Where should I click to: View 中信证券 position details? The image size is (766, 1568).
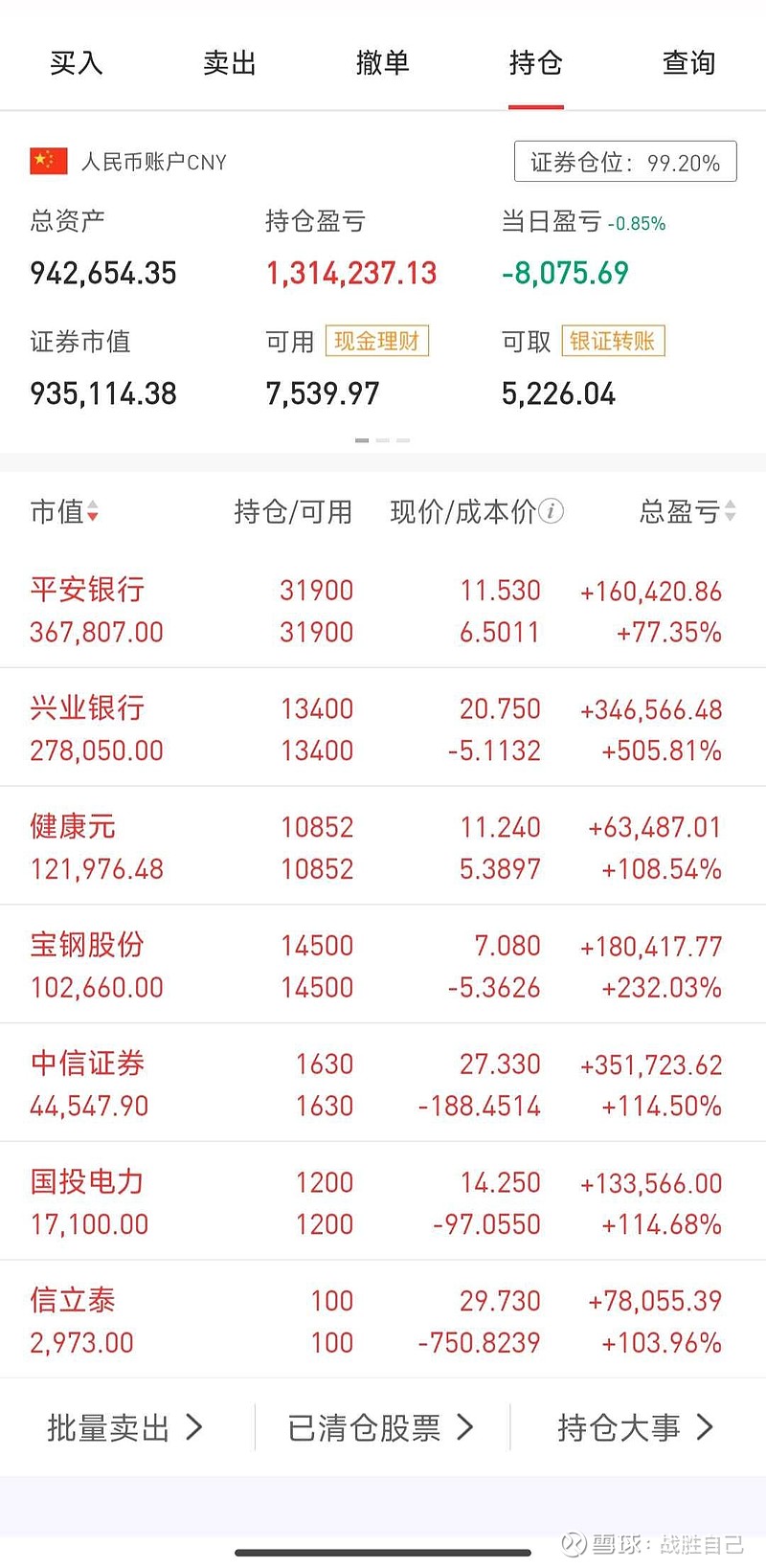383,1083
